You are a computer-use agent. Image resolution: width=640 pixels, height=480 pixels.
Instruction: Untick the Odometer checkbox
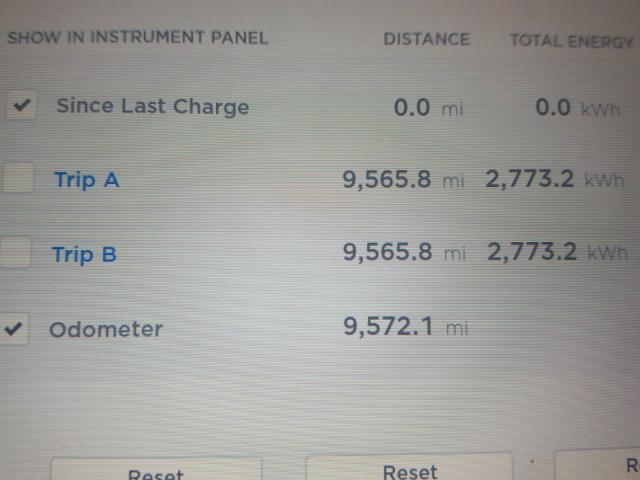pos(14,328)
